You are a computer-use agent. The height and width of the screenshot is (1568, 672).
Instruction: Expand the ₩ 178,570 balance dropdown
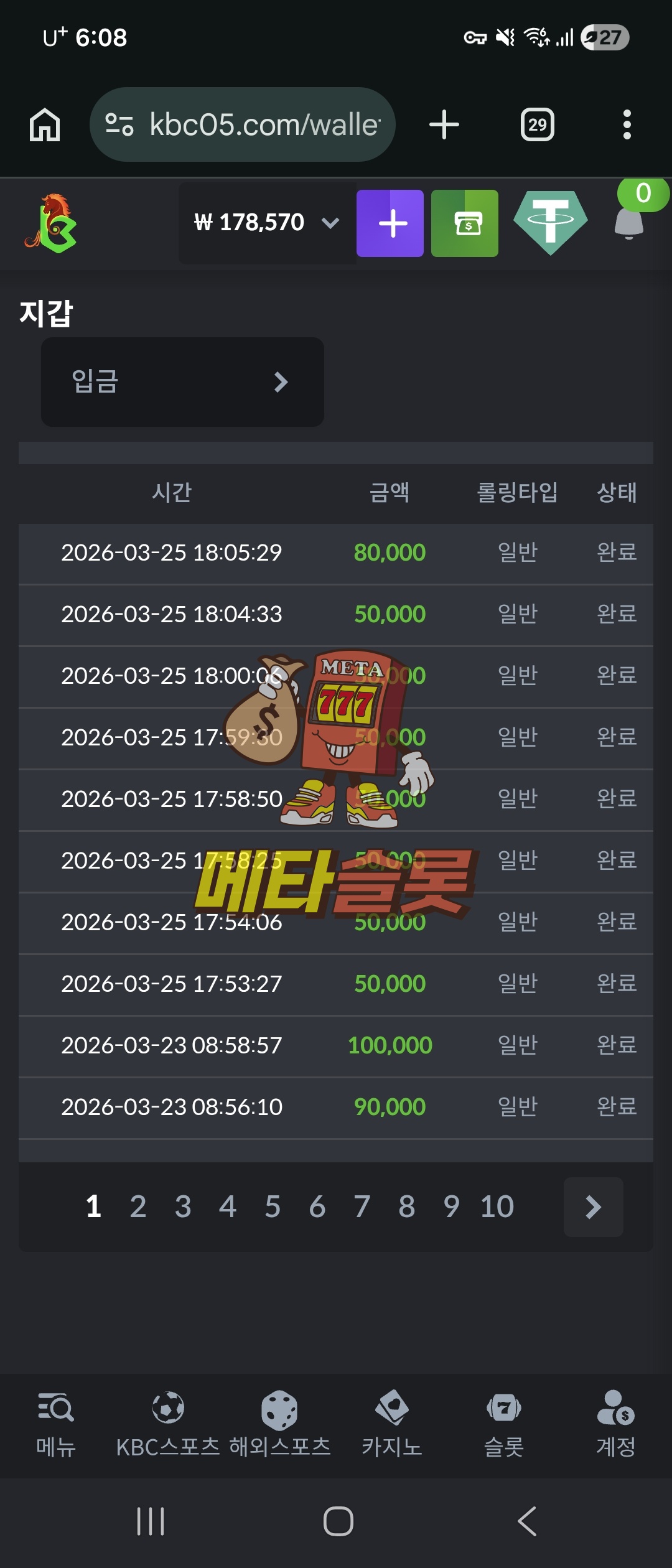point(268,223)
